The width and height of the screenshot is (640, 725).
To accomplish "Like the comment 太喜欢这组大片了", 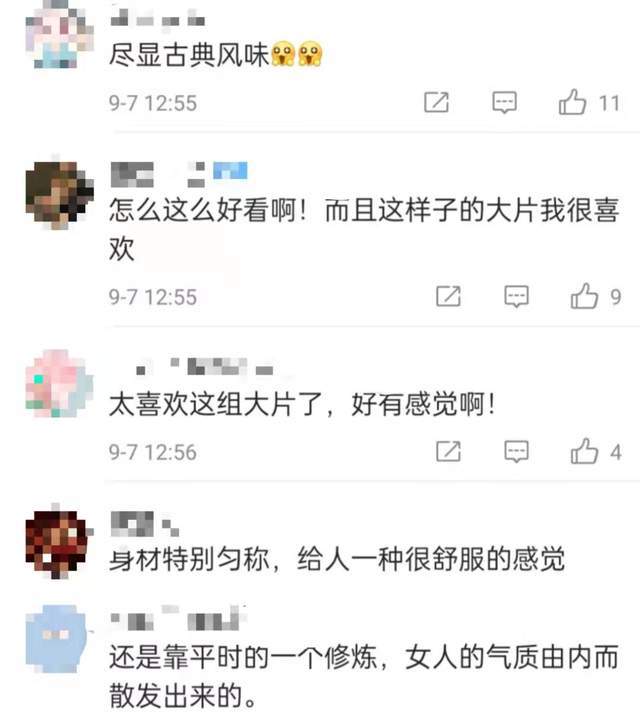I will coord(584,452).
